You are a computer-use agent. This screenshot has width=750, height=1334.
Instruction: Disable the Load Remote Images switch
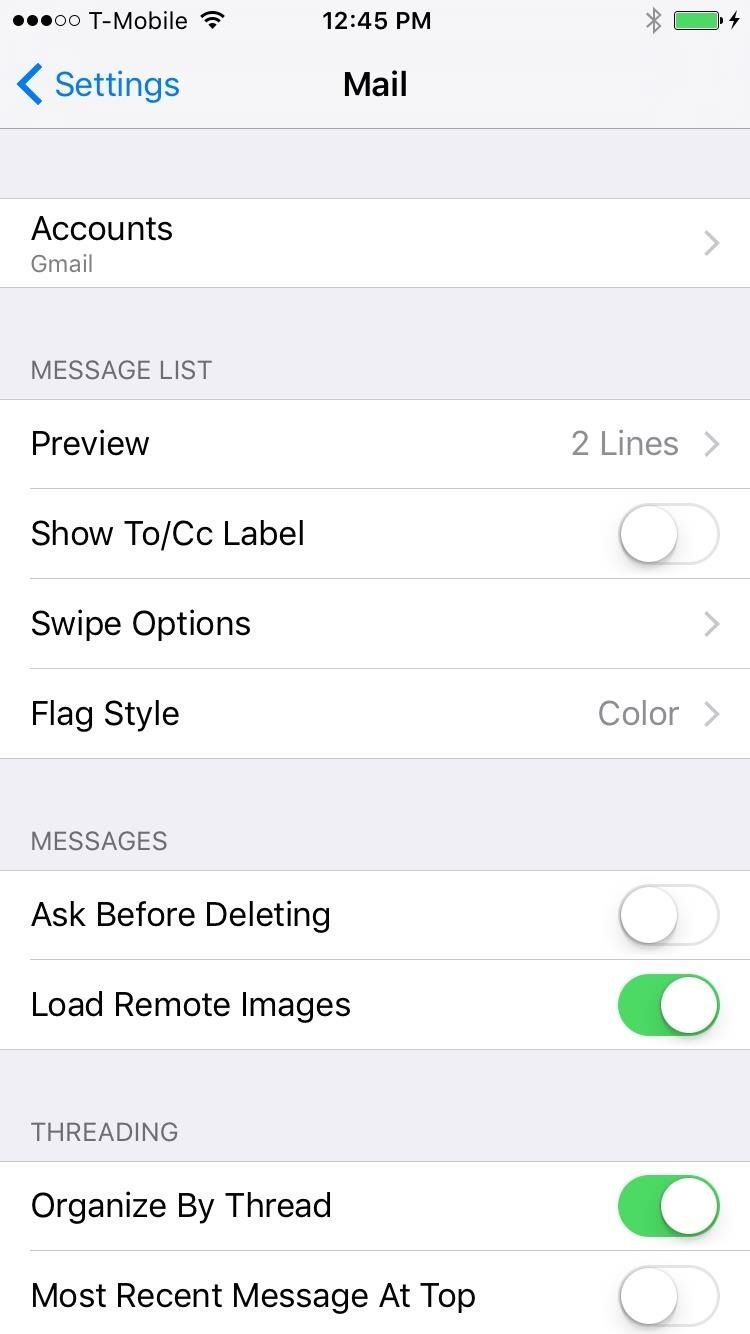[x=667, y=1004]
